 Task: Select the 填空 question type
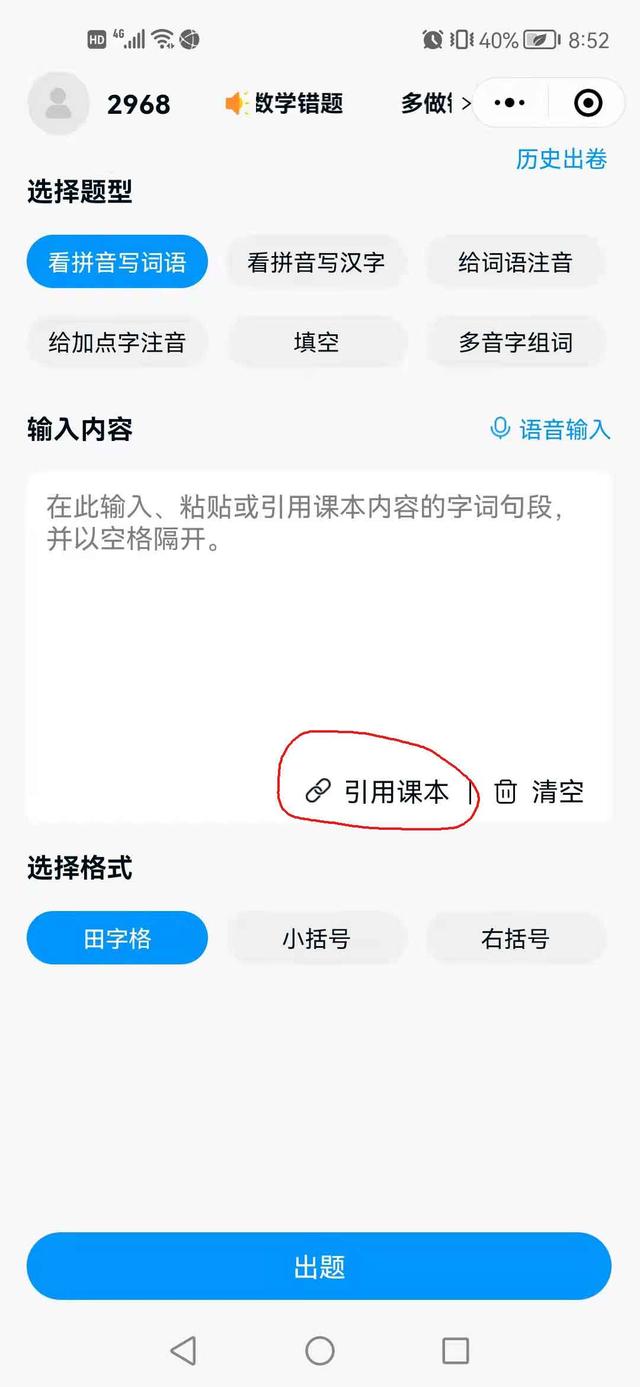(x=316, y=342)
